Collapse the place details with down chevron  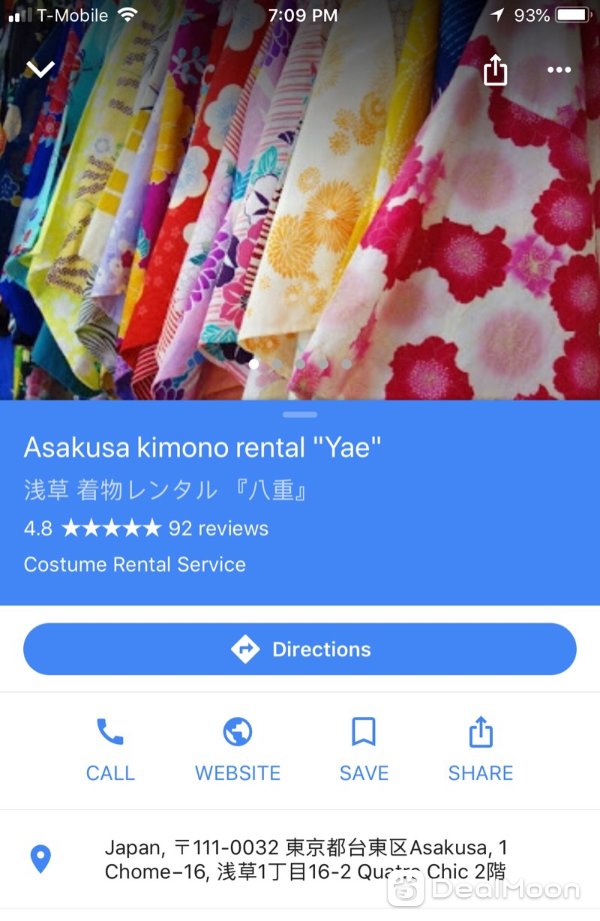pos(40,69)
